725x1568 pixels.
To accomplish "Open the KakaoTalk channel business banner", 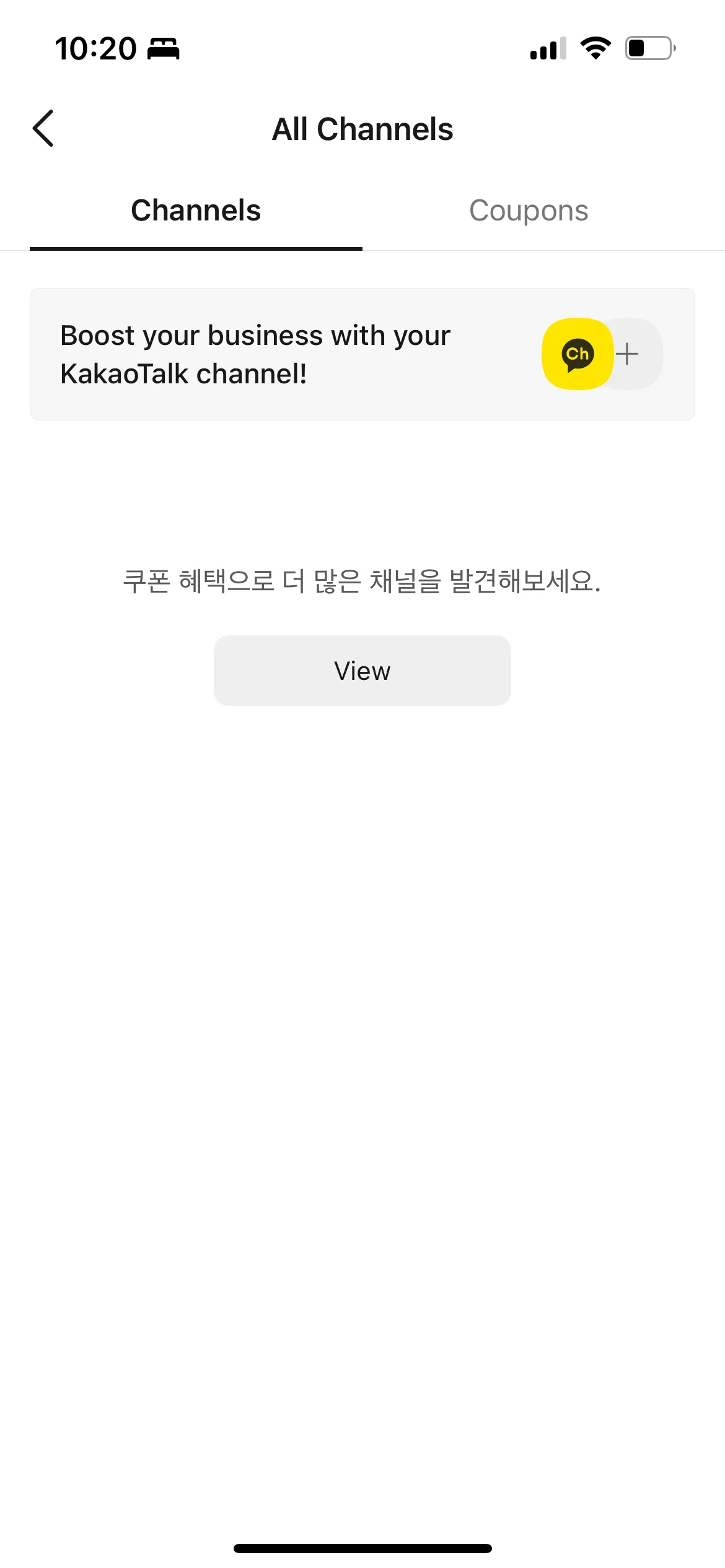I will (362, 354).
